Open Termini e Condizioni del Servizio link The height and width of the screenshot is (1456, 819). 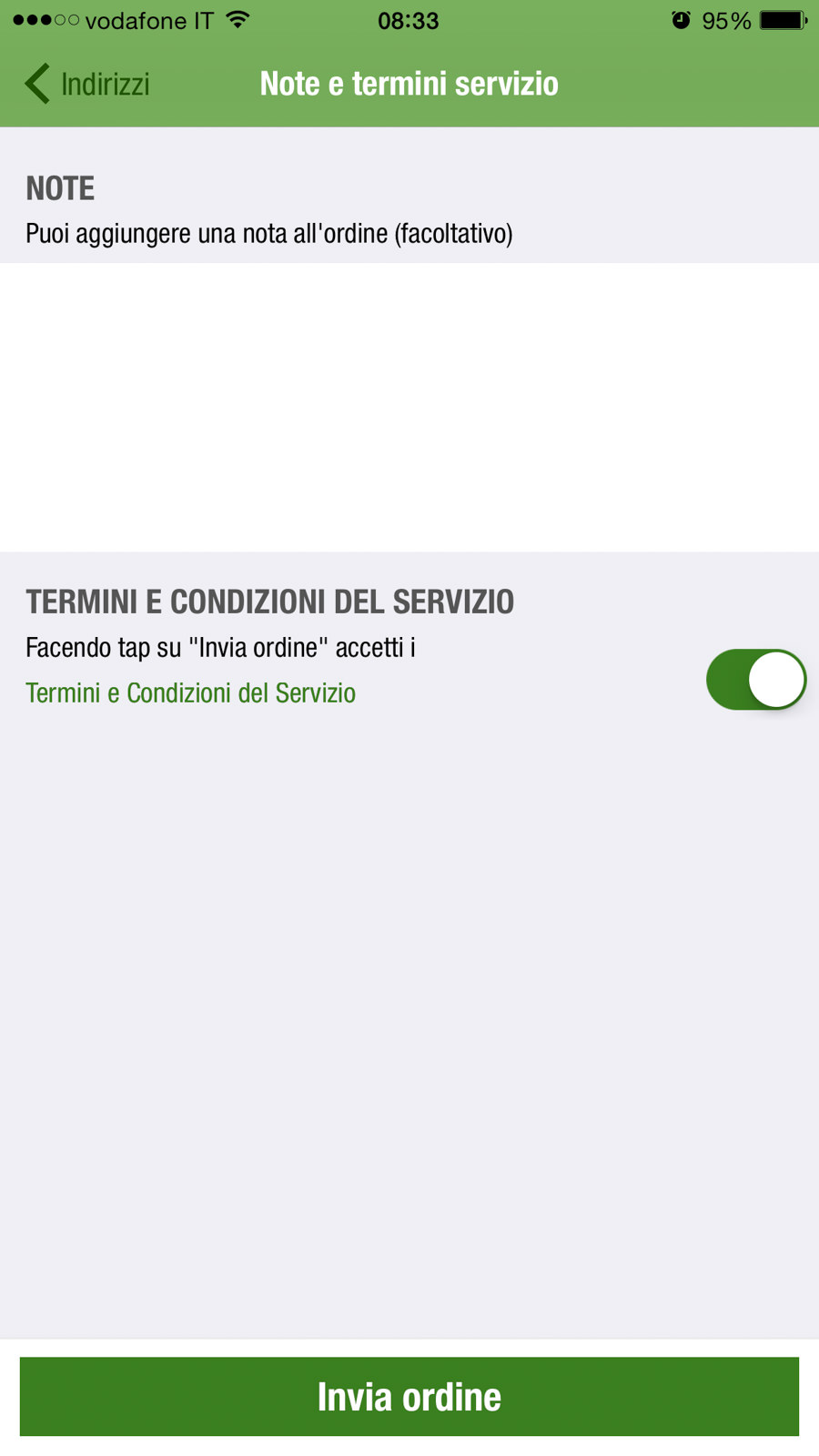pyautogui.click(x=190, y=693)
